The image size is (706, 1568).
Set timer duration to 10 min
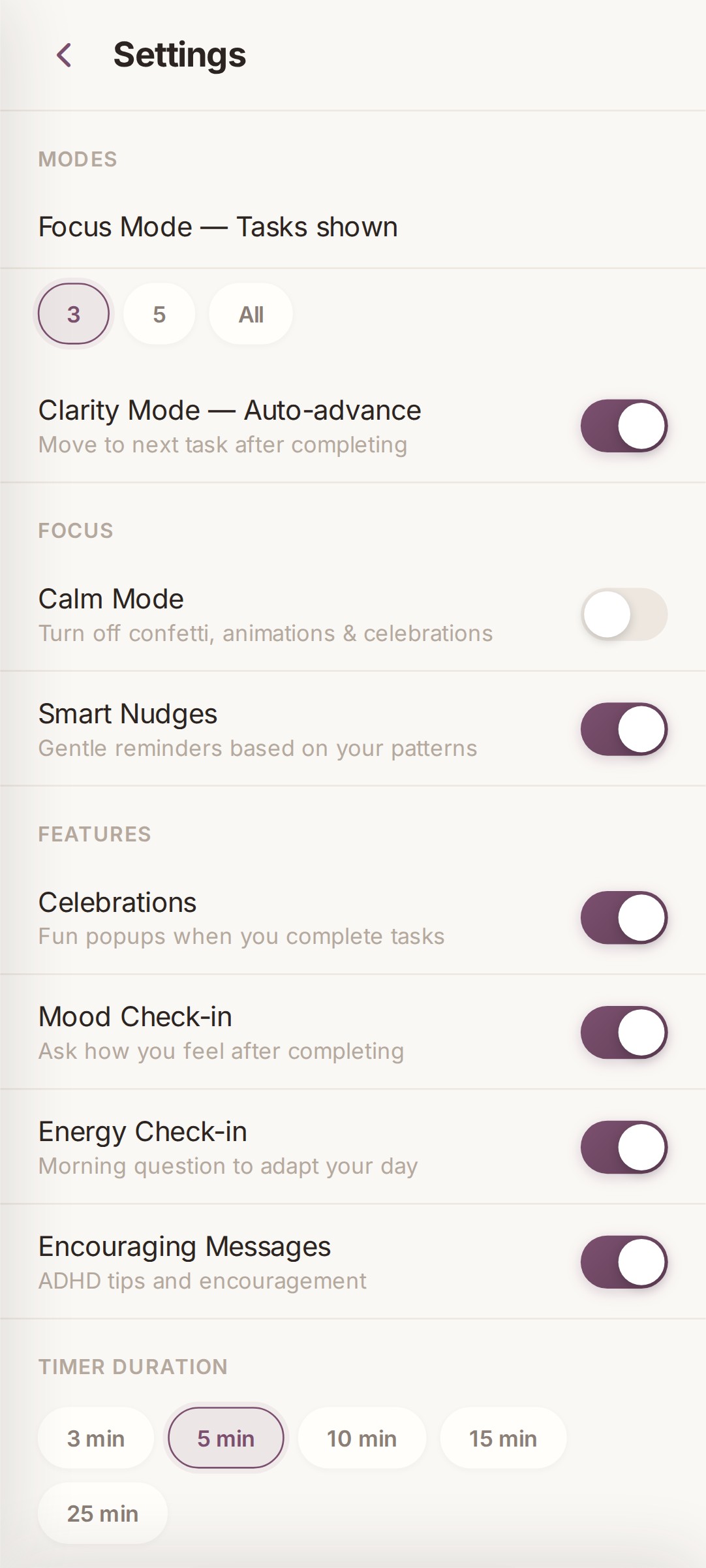(362, 1437)
